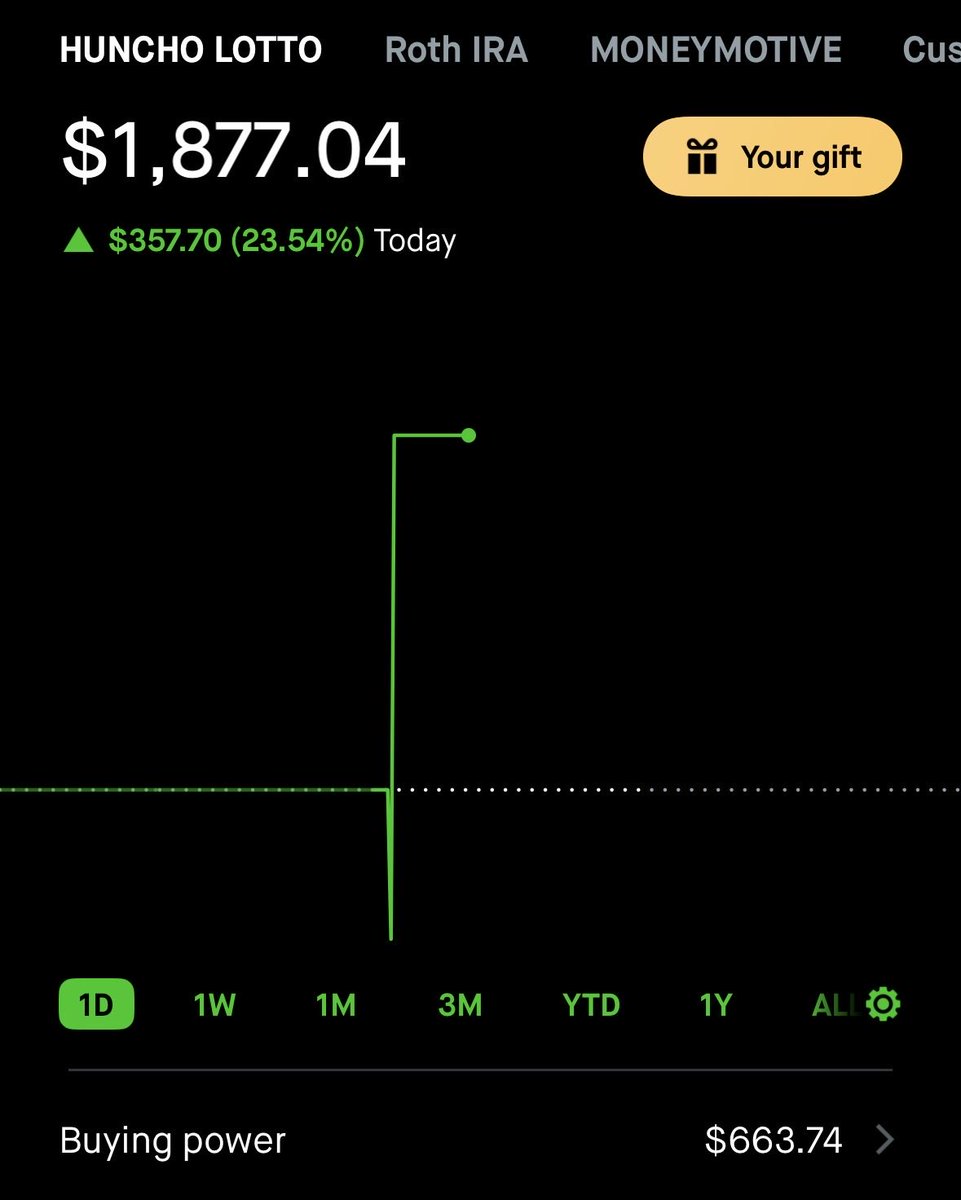Screen dimensions: 961x1200
Task: Open Buying power details
Action: pos(480,1140)
